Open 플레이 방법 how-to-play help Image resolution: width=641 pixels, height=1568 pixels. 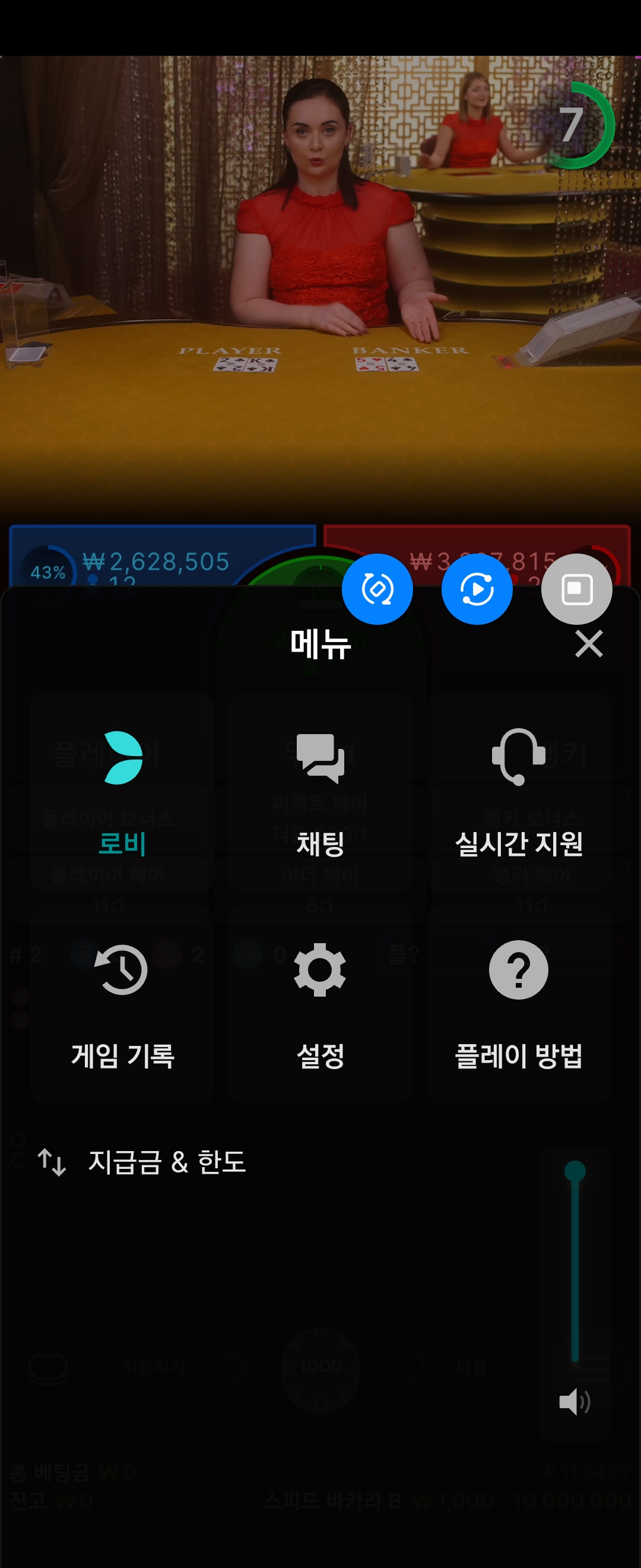pos(519,1004)
